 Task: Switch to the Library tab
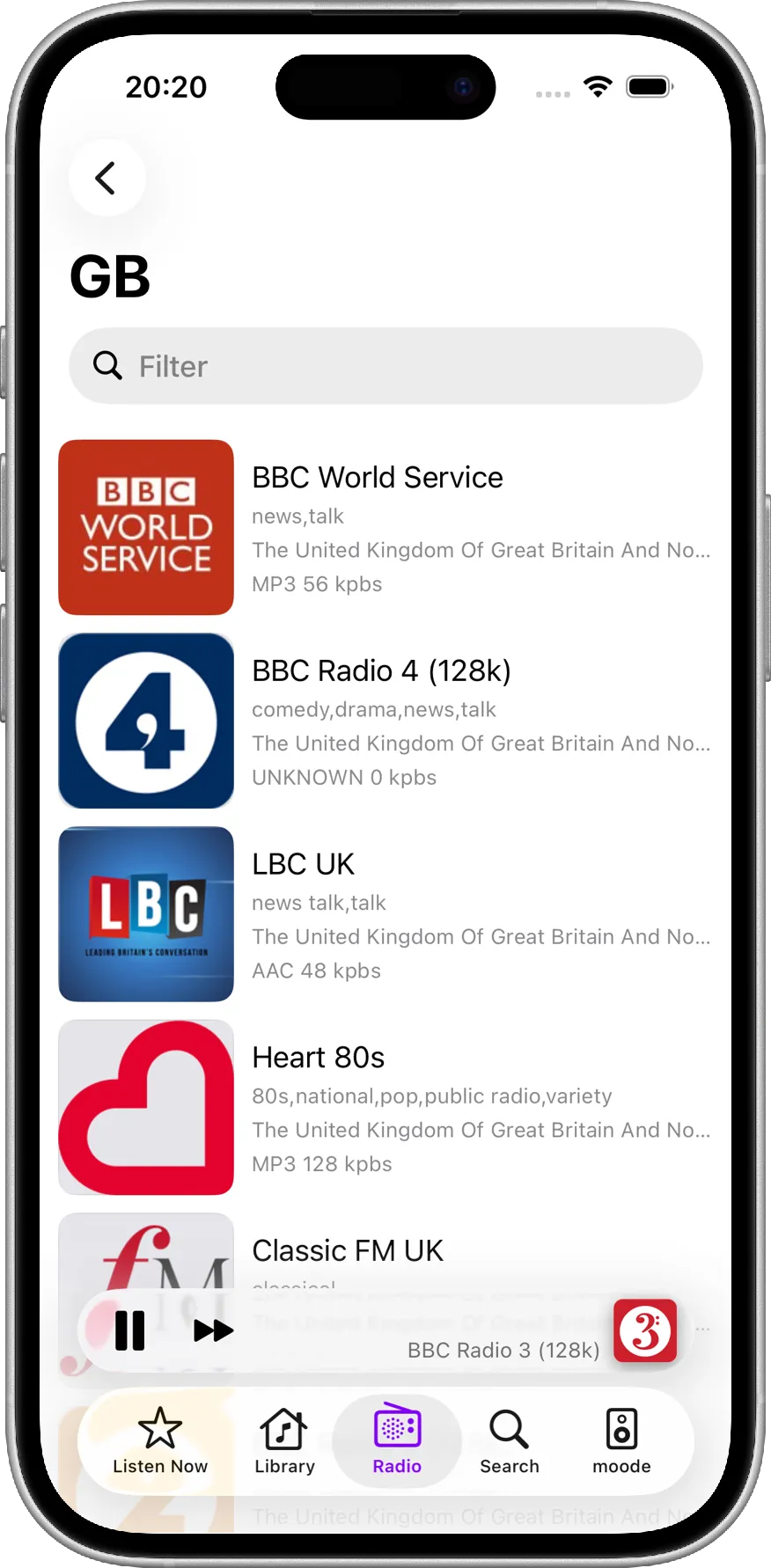click(x=284, y=1441)
